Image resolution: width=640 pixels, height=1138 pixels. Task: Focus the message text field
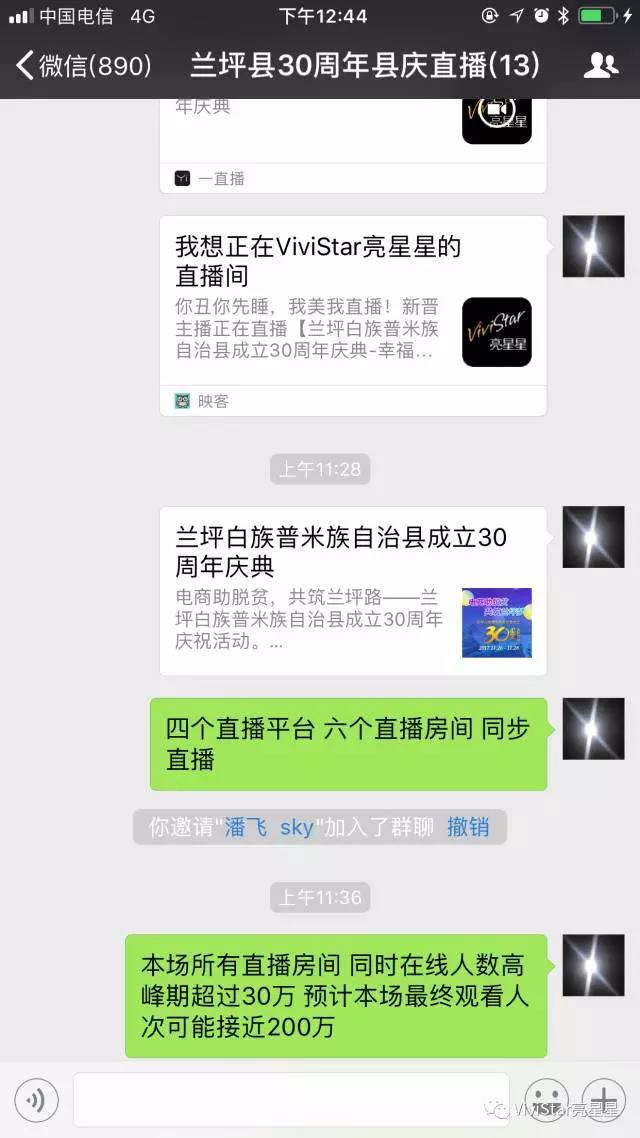290,1100
